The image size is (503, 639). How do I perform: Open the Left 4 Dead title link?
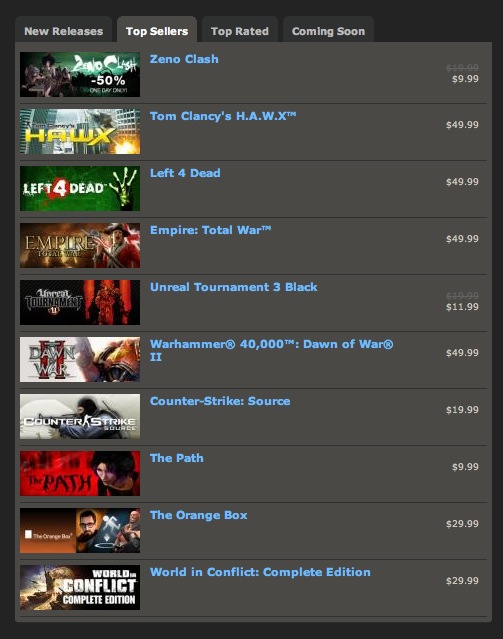(185, 173)
